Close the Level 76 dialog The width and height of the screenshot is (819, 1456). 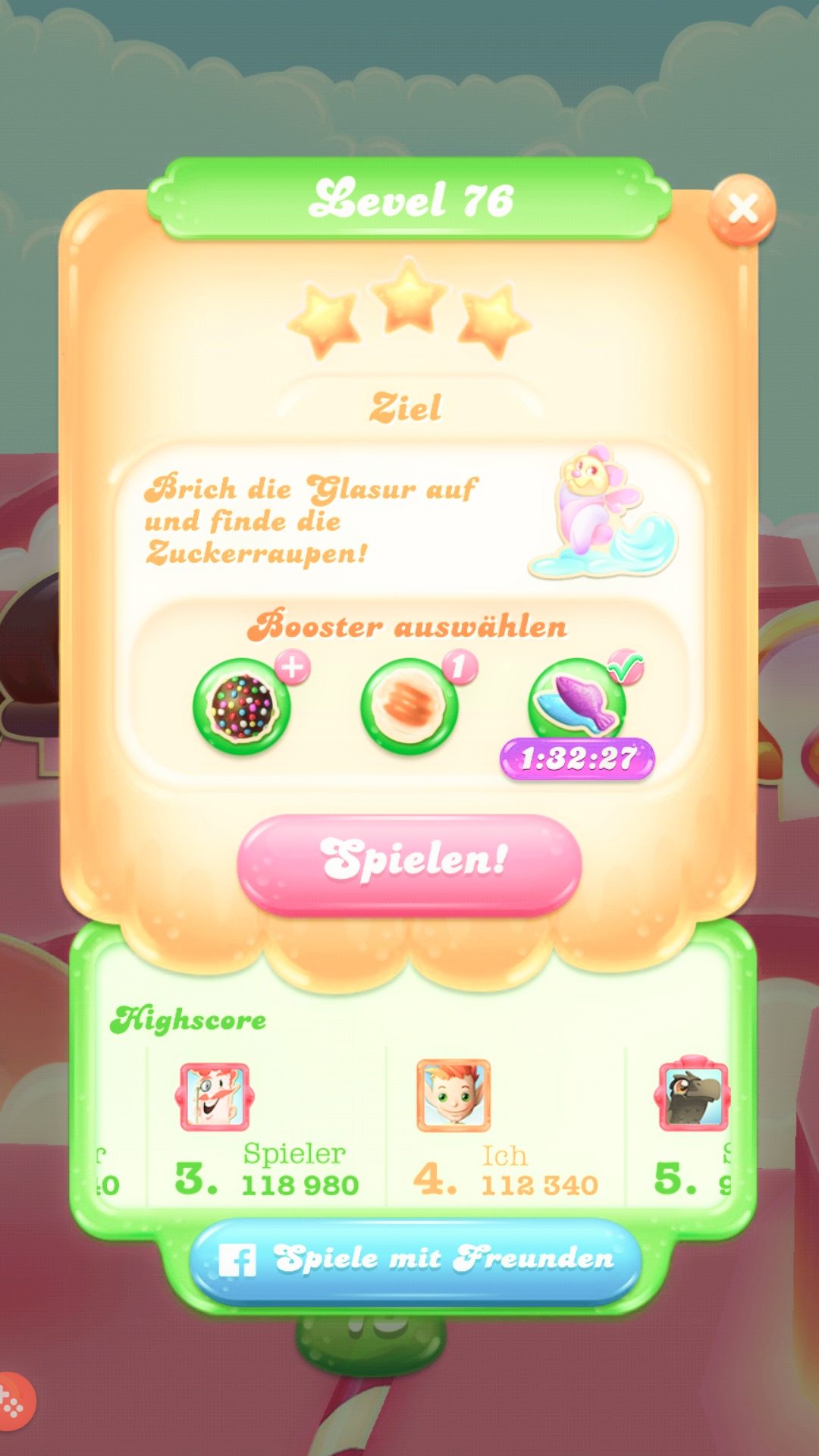[x=742, y=209]
